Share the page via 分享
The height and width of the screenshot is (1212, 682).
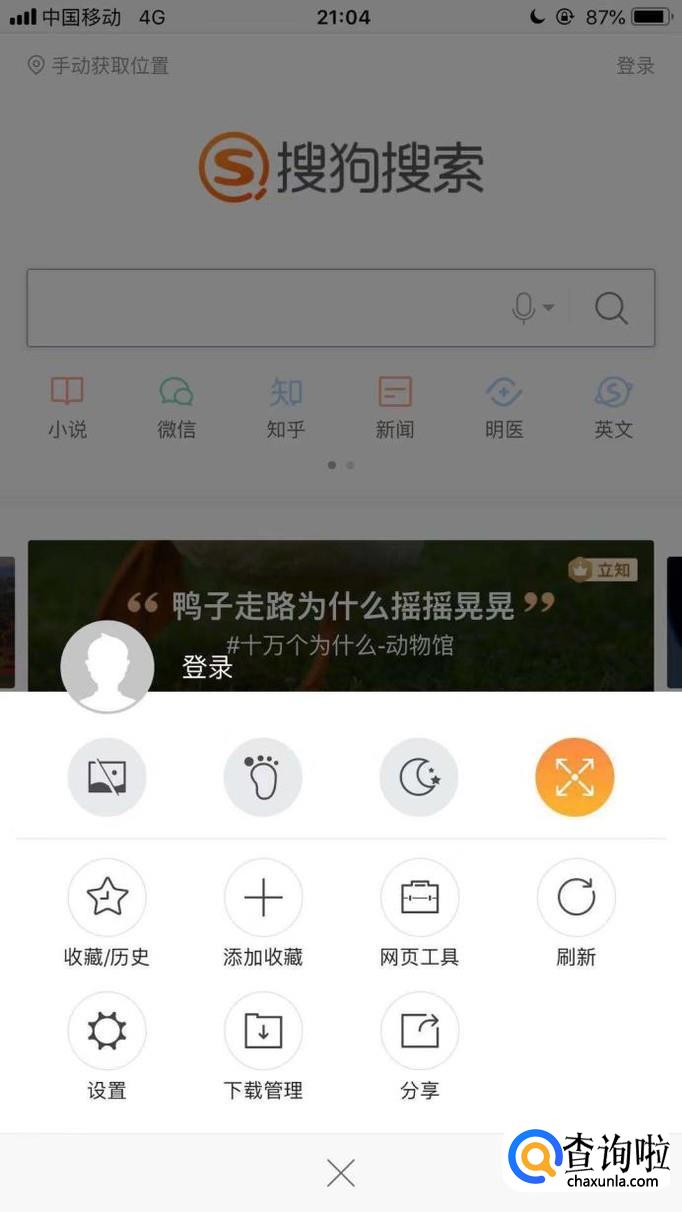pyautogui.click(x=419, y=1031)
